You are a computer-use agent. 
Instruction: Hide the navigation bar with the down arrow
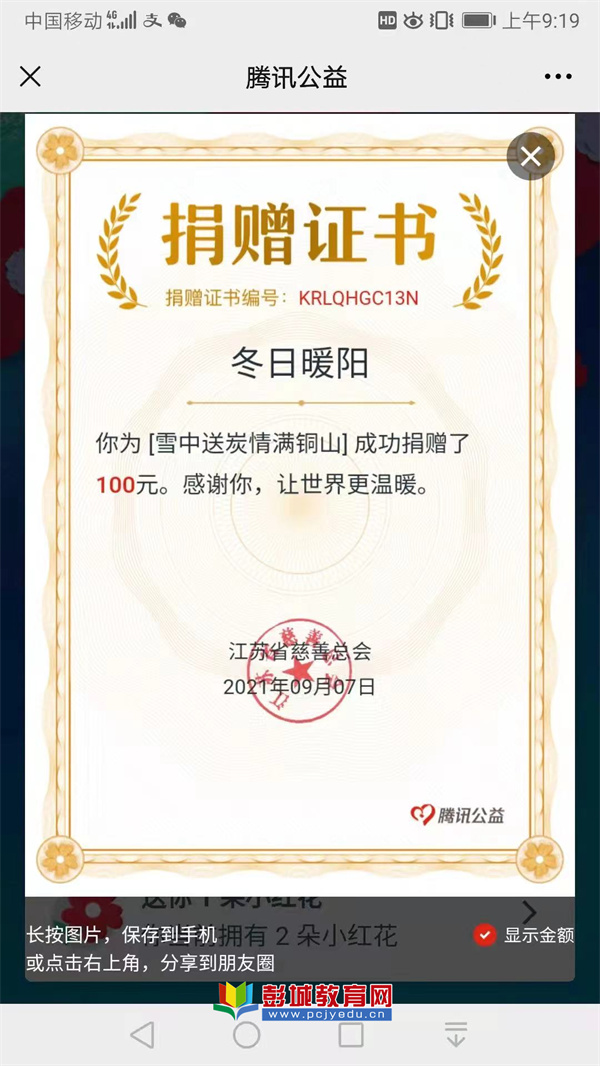click(x=456, y=1035)
